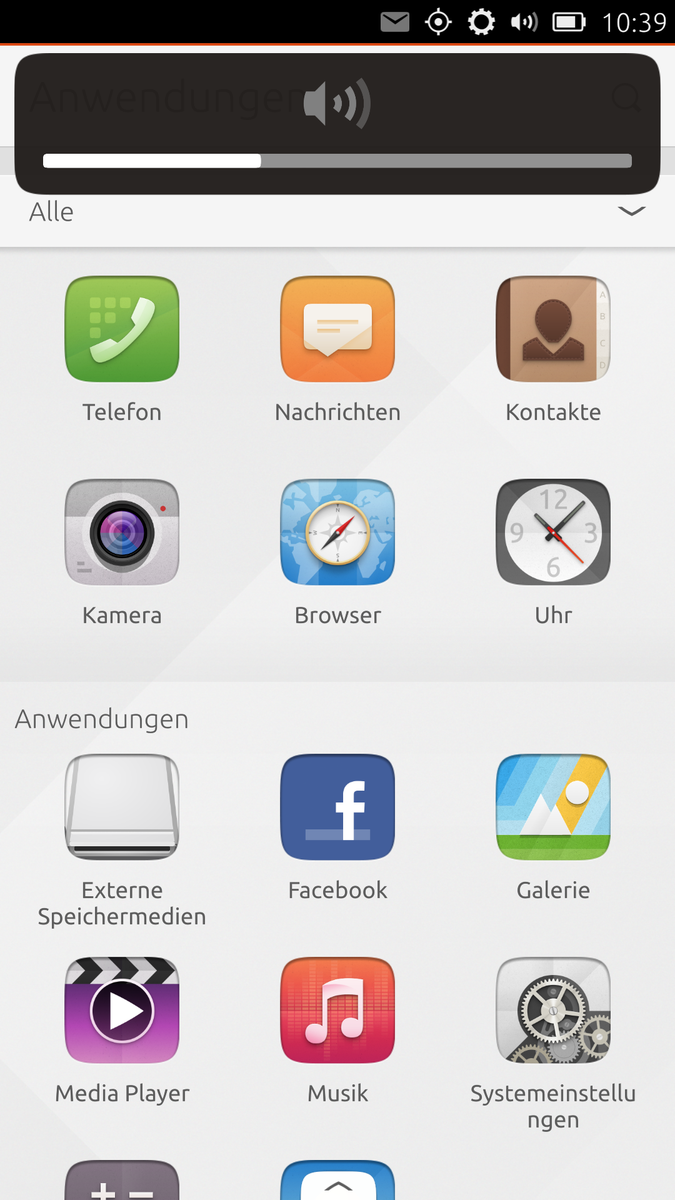
Task: Open the Uhr clock app
Action: (x=553, y=532)
